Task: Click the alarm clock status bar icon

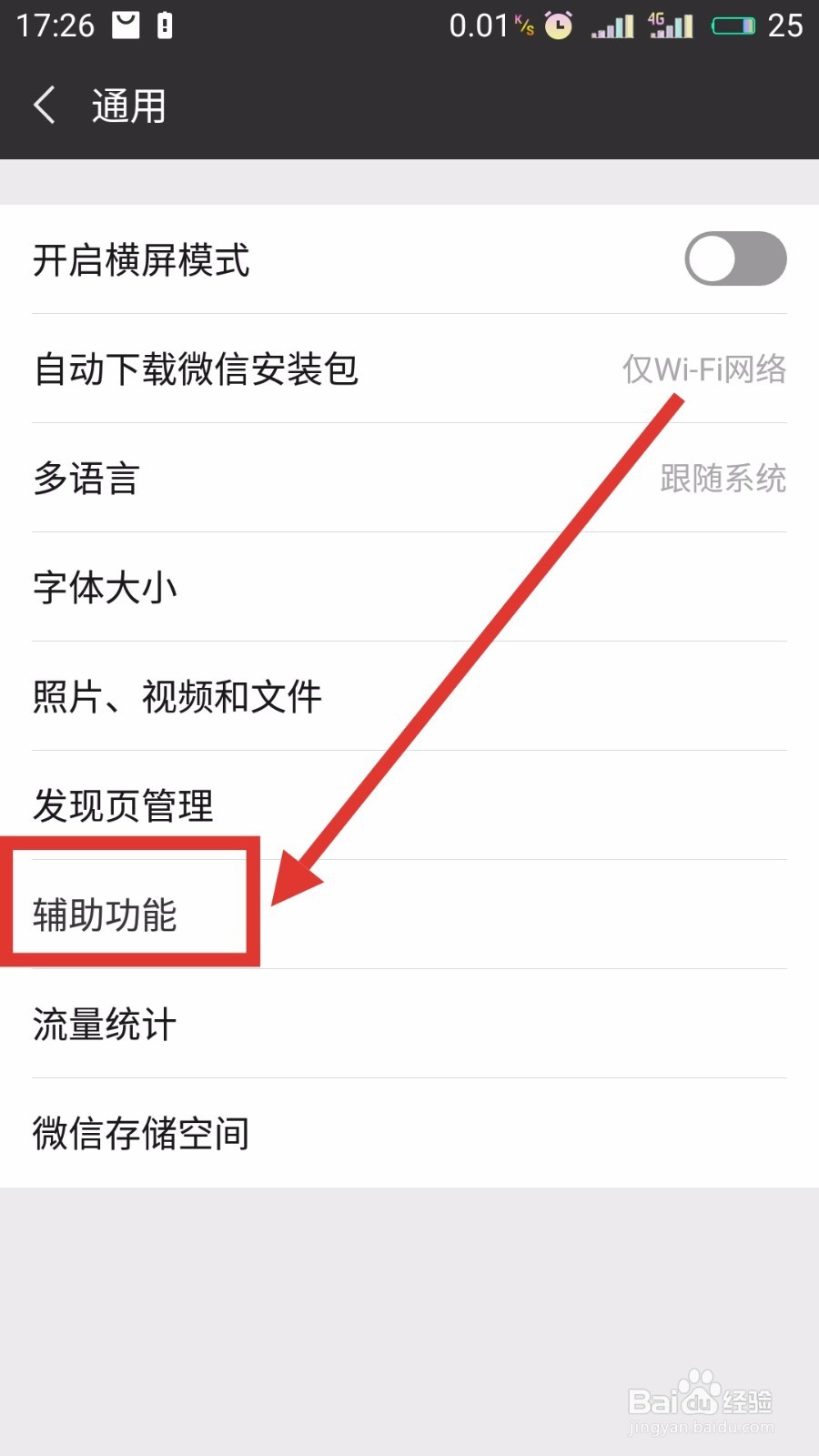Action: pos(557,25)
